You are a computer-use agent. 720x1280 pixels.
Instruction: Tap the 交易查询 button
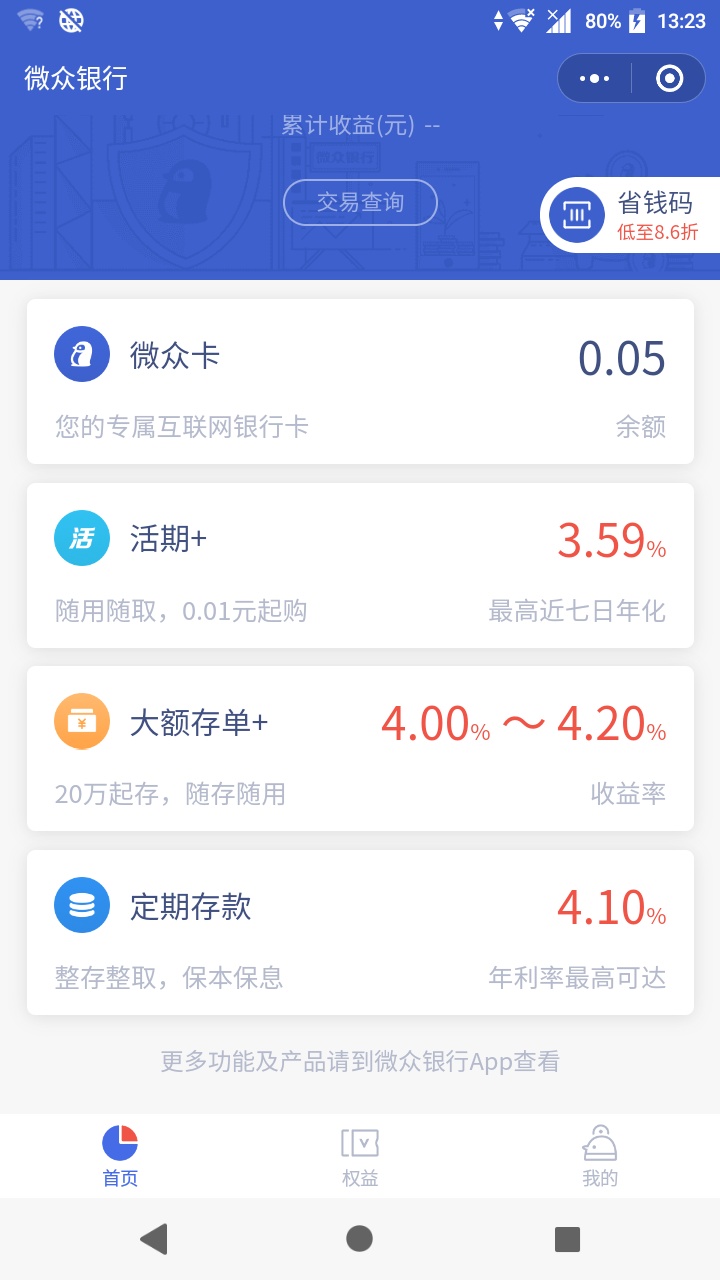[x=360, y=203]
